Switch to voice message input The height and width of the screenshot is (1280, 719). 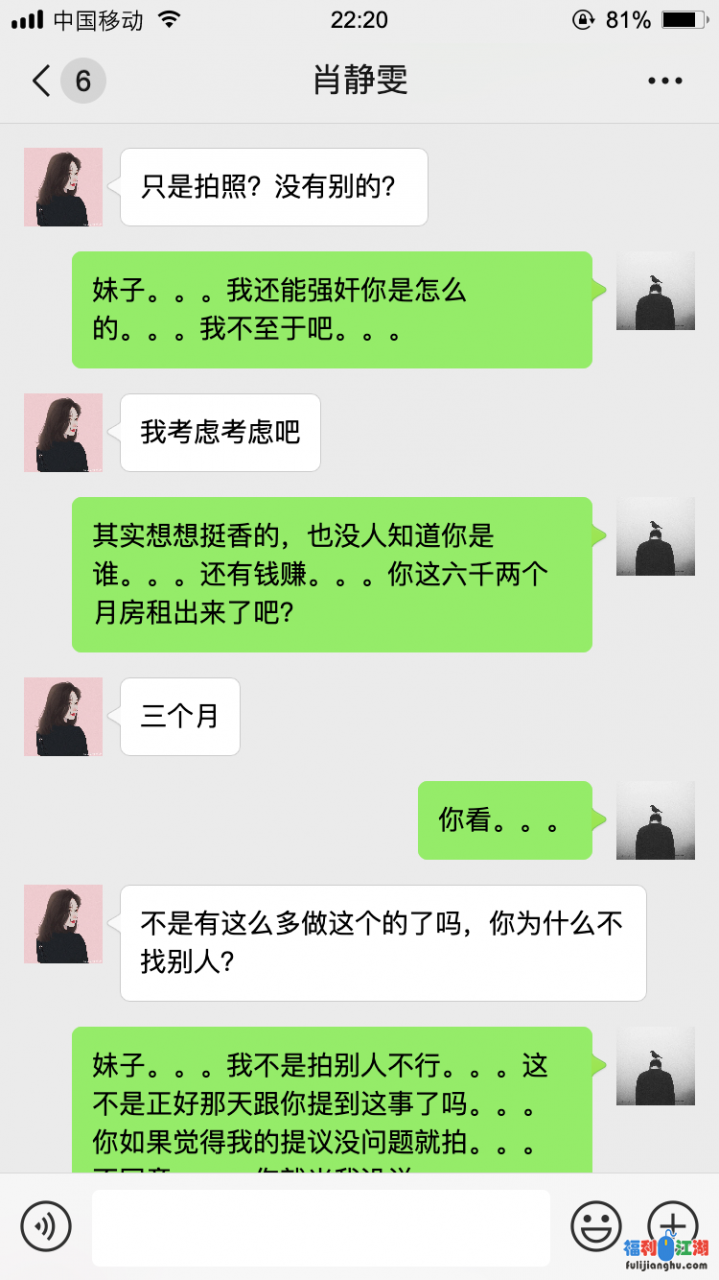click(x=46, y=1225)
